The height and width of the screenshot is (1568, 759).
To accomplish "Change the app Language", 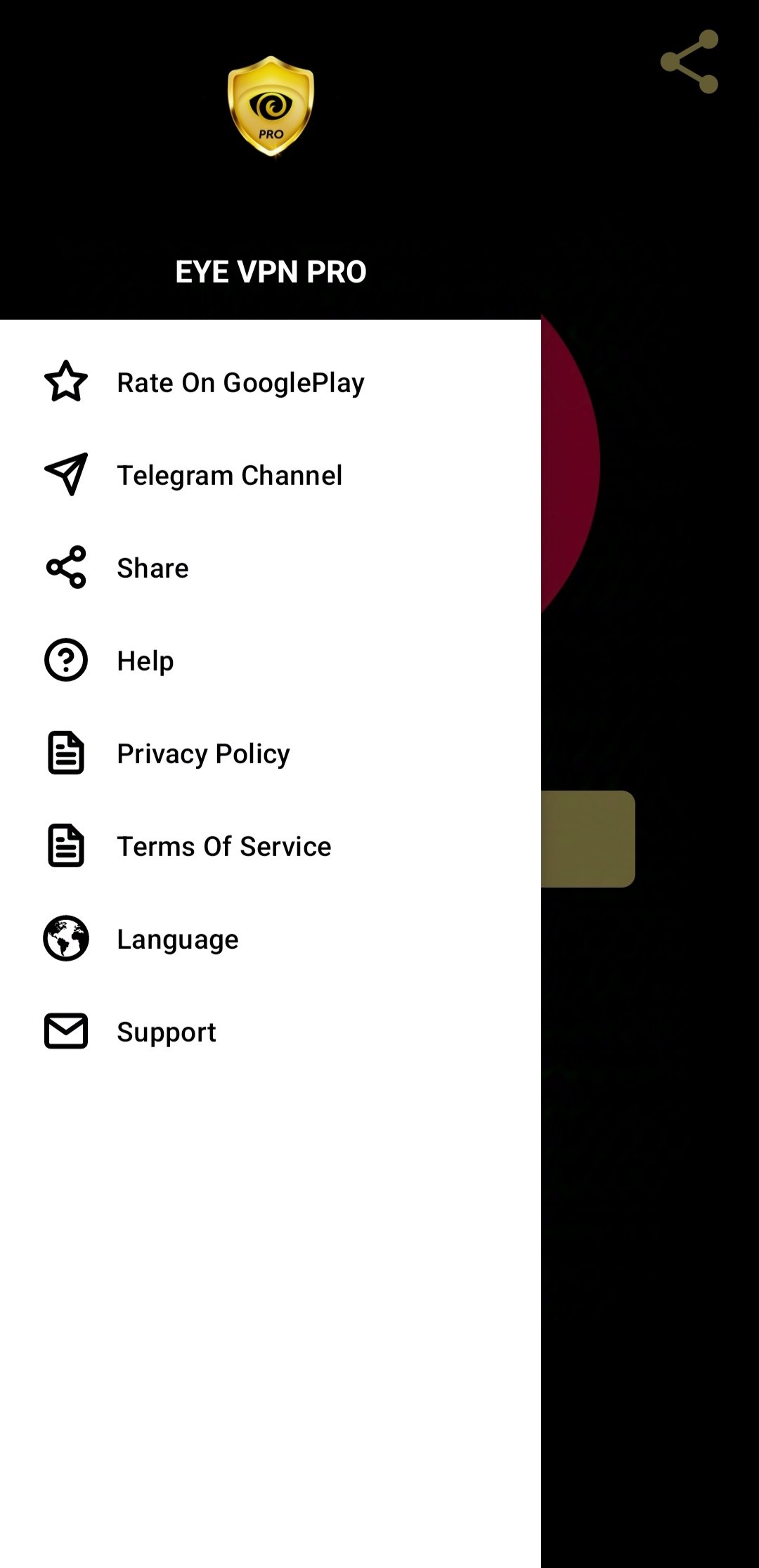I will [177, 939].
